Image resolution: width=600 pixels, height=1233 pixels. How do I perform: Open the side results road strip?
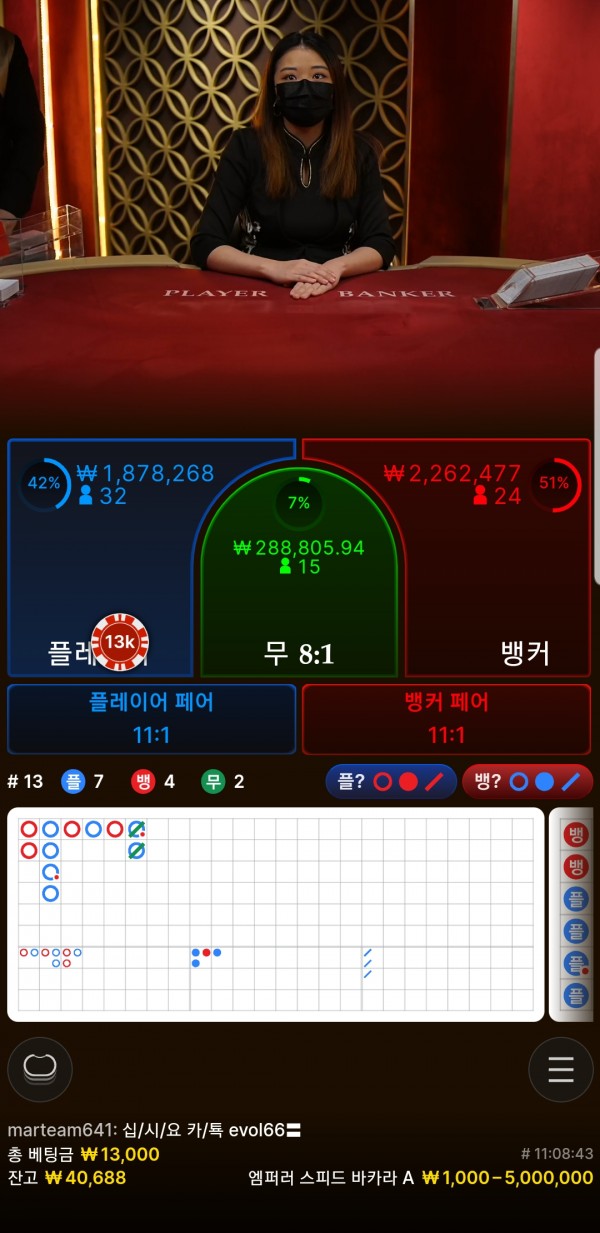click(x=576, y=914)
